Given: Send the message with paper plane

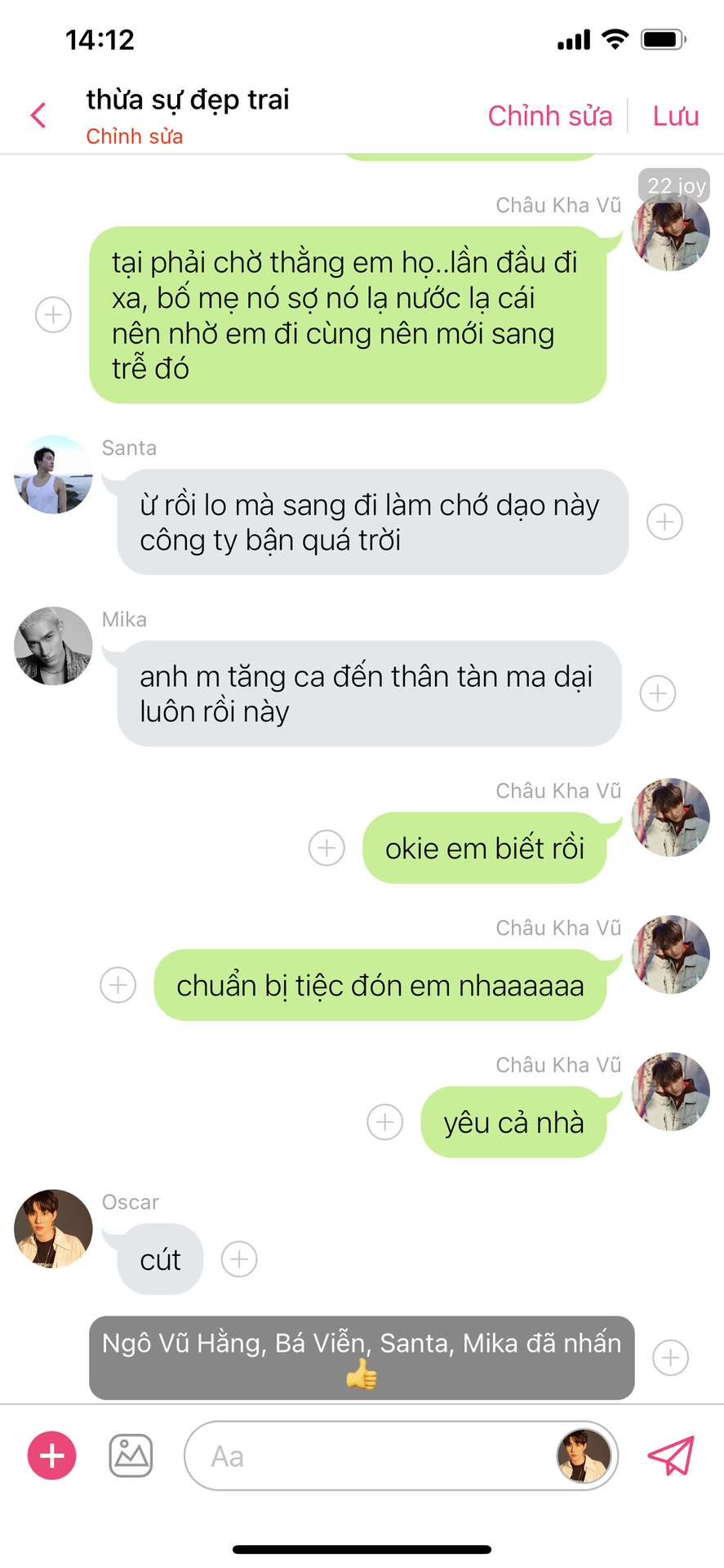Looking at the screenshot, I should pyautogui.click(x=671, y=1455).
